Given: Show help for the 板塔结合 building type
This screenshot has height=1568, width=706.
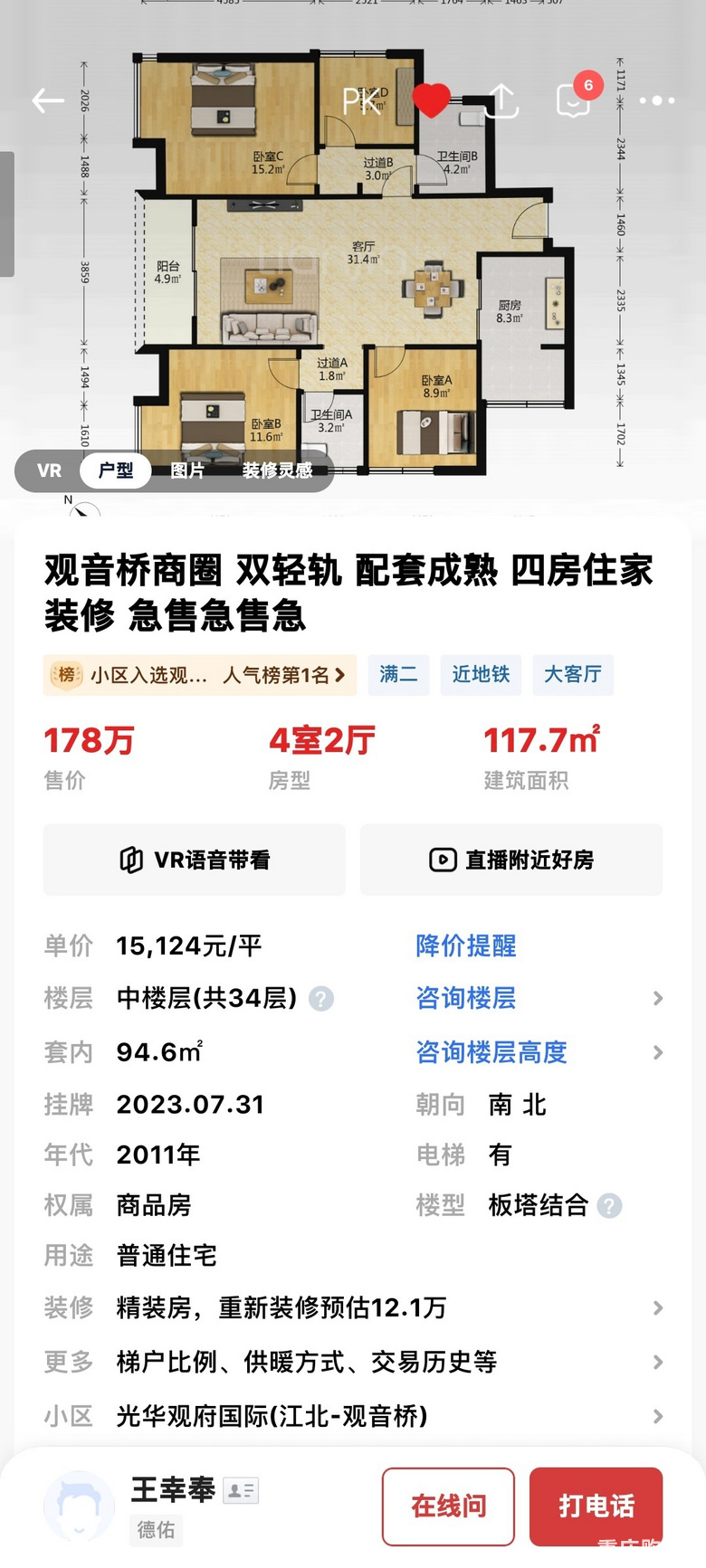Looking at the screenshot, I should pos(610,1206).
